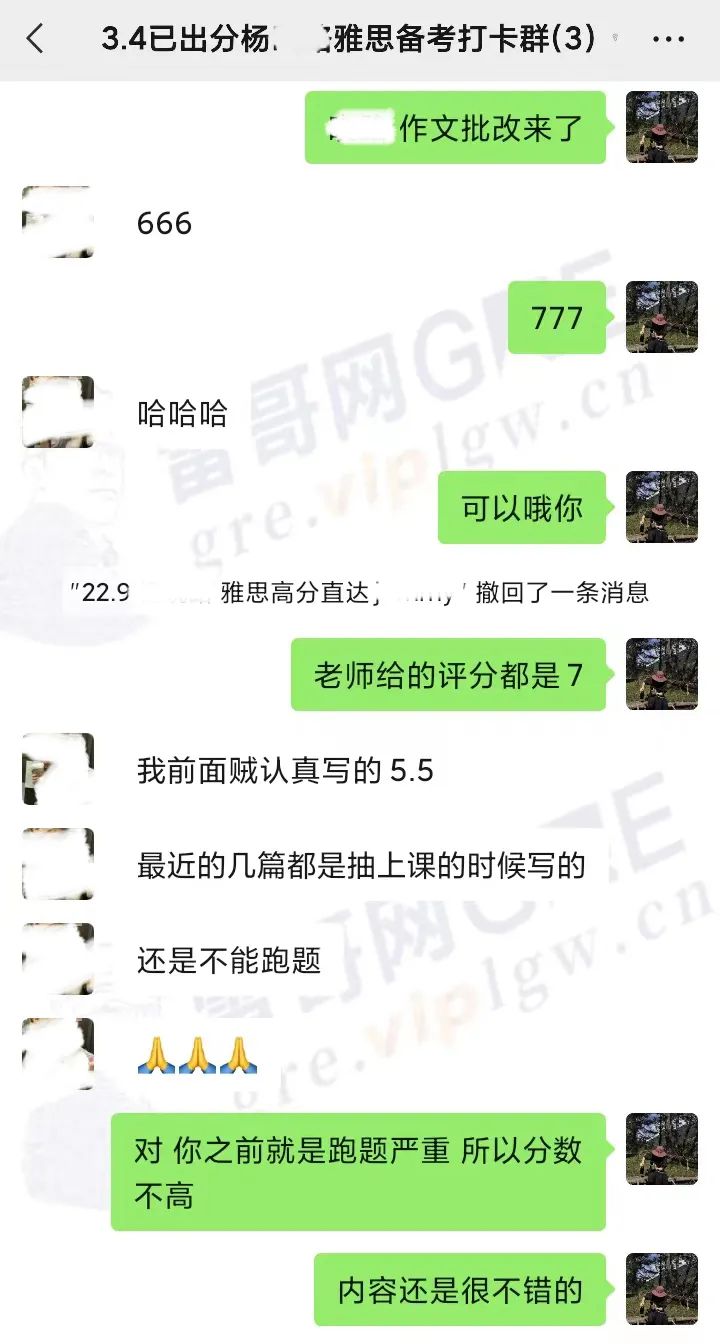Open avatar beside the 内容还是很不错的 message
Viewport: 720px width, 1344px height.
[x=661, y=1289]
